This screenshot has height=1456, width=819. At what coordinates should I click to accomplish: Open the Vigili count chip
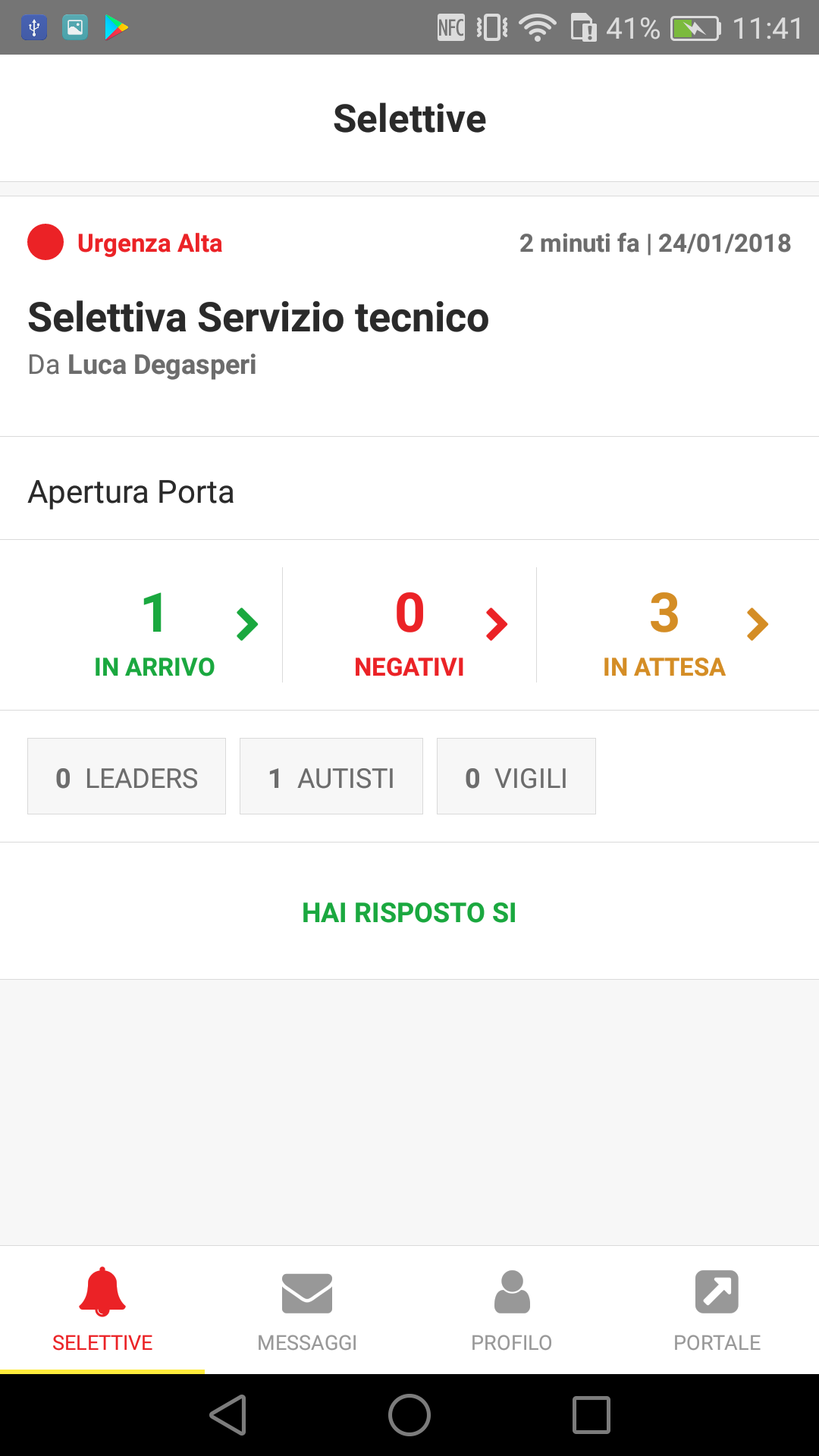(x=516, y=777)
